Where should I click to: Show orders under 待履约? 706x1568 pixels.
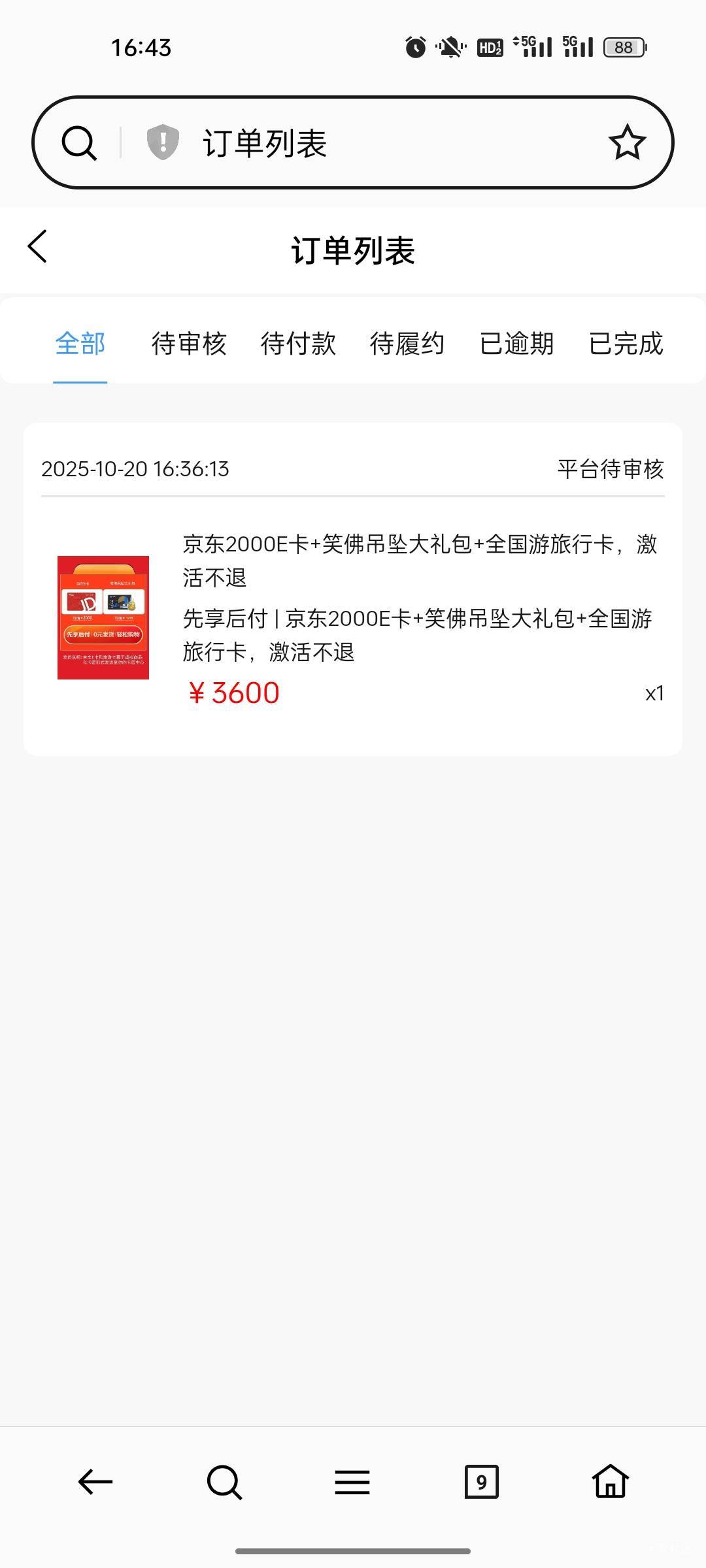407,344
